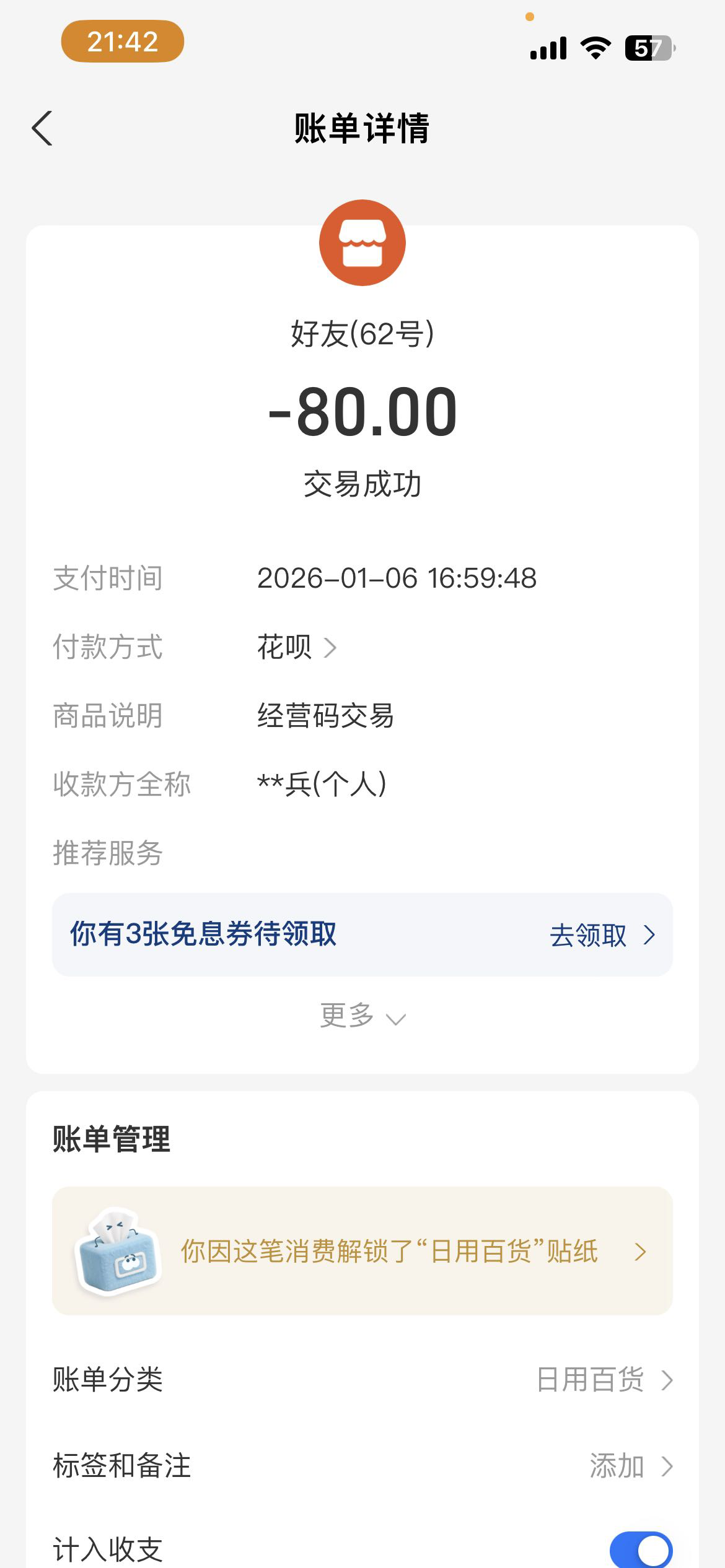Tap the back arrow to leave 账单详情
725x1568 pixels.
[x=42, y=128]
